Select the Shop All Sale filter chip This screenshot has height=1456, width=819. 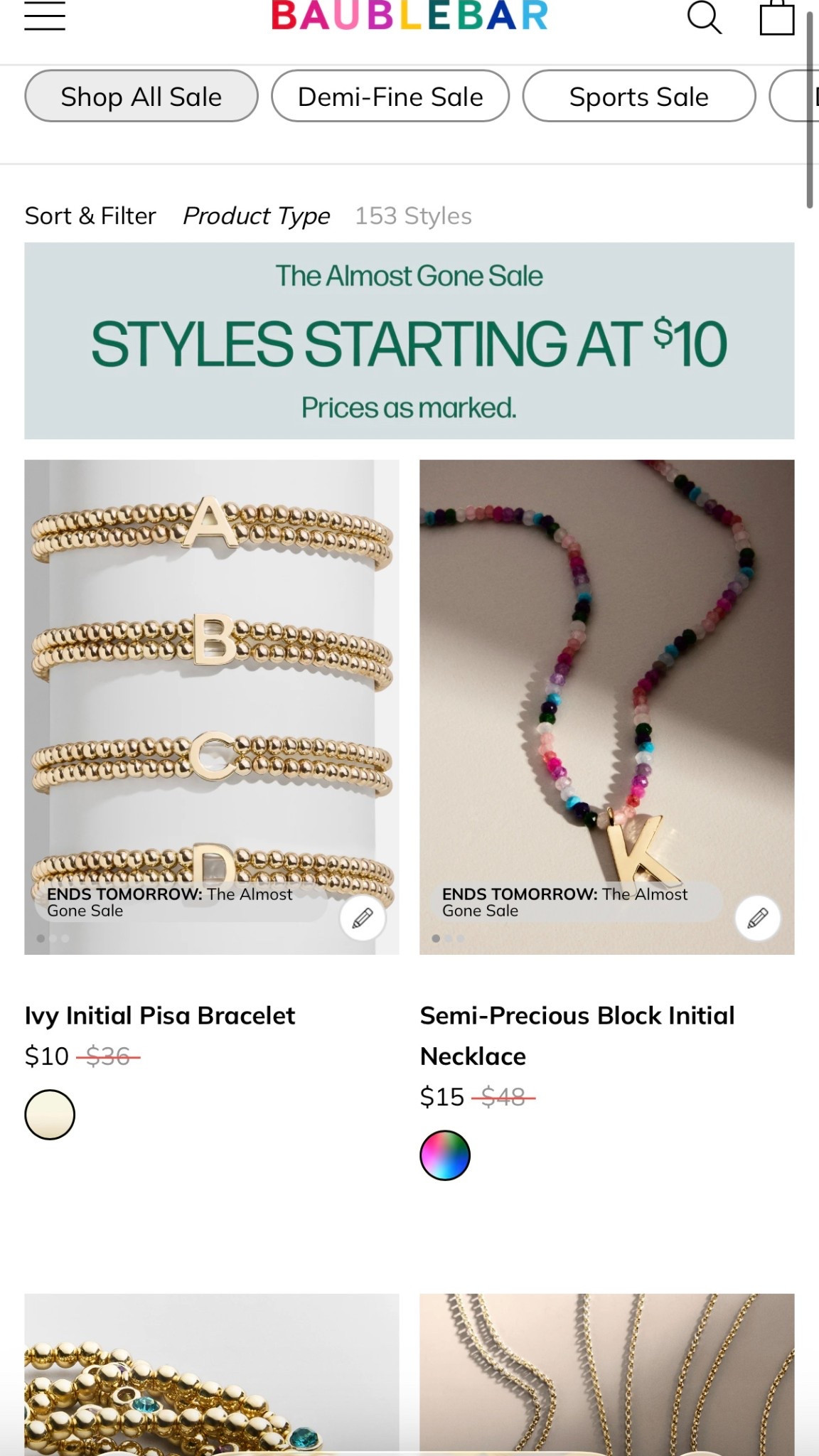[140, 96]
